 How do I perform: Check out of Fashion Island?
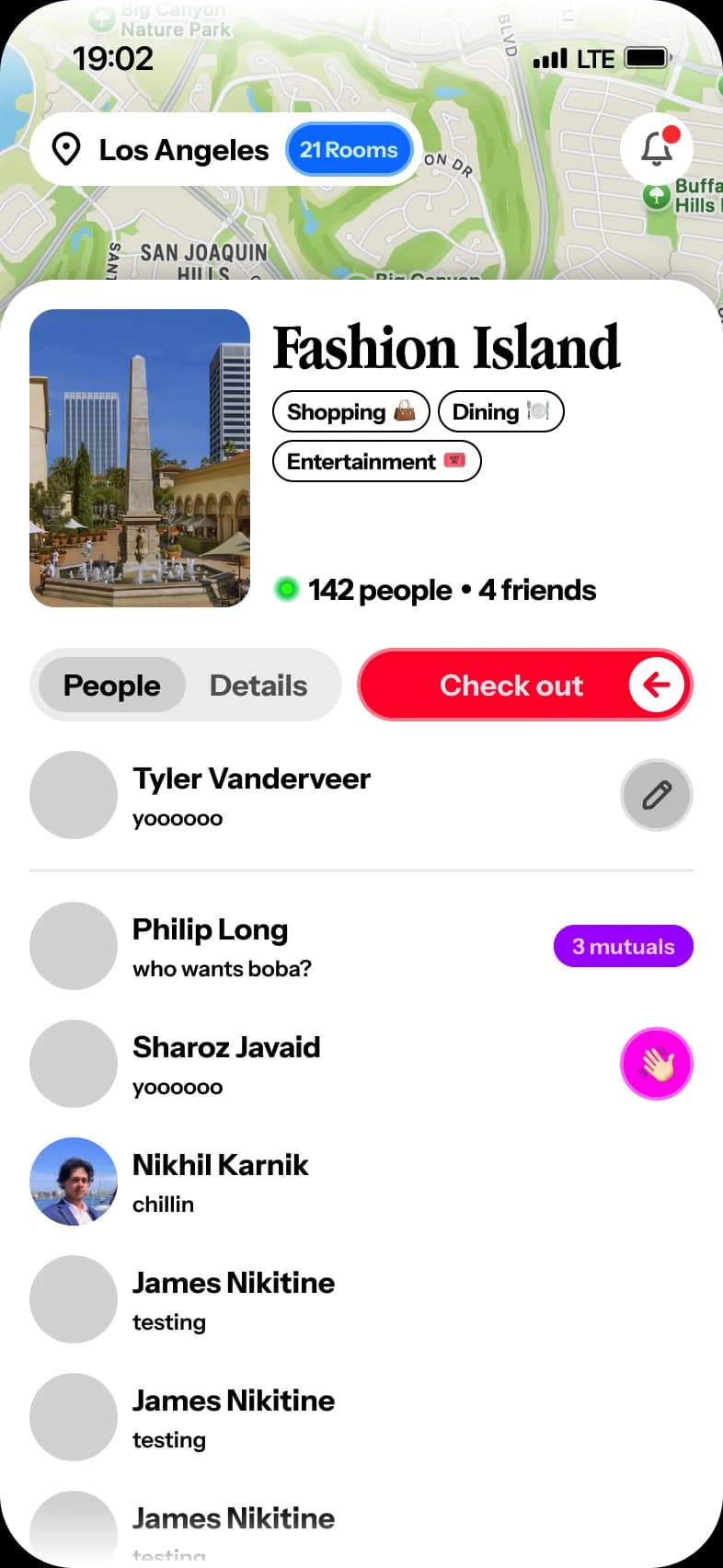tap(524, 686)
